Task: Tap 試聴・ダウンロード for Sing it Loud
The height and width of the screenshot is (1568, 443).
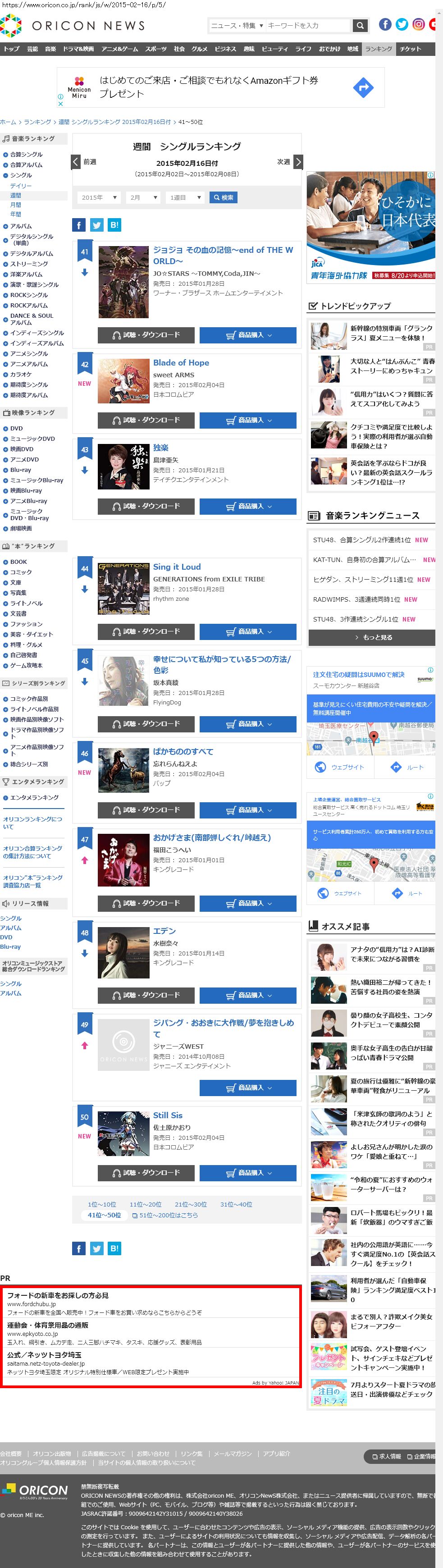Action: point(146,632)
